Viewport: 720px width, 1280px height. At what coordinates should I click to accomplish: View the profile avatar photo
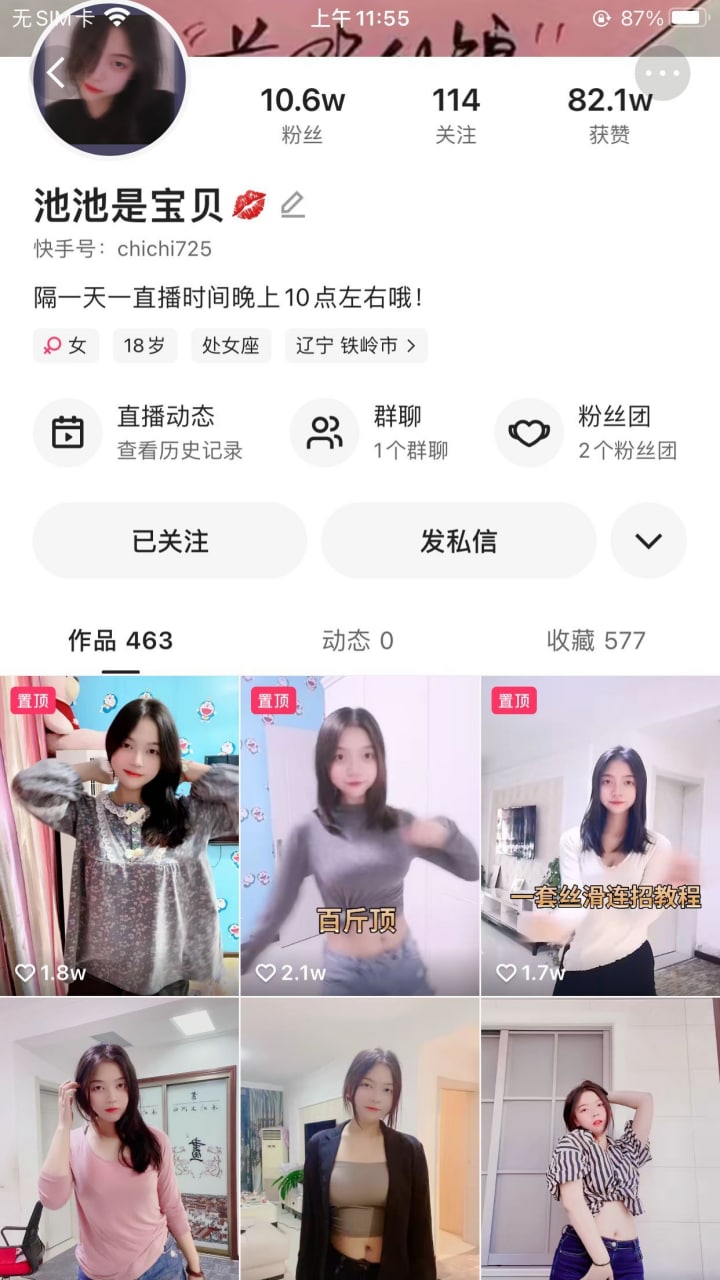[110, 80]
